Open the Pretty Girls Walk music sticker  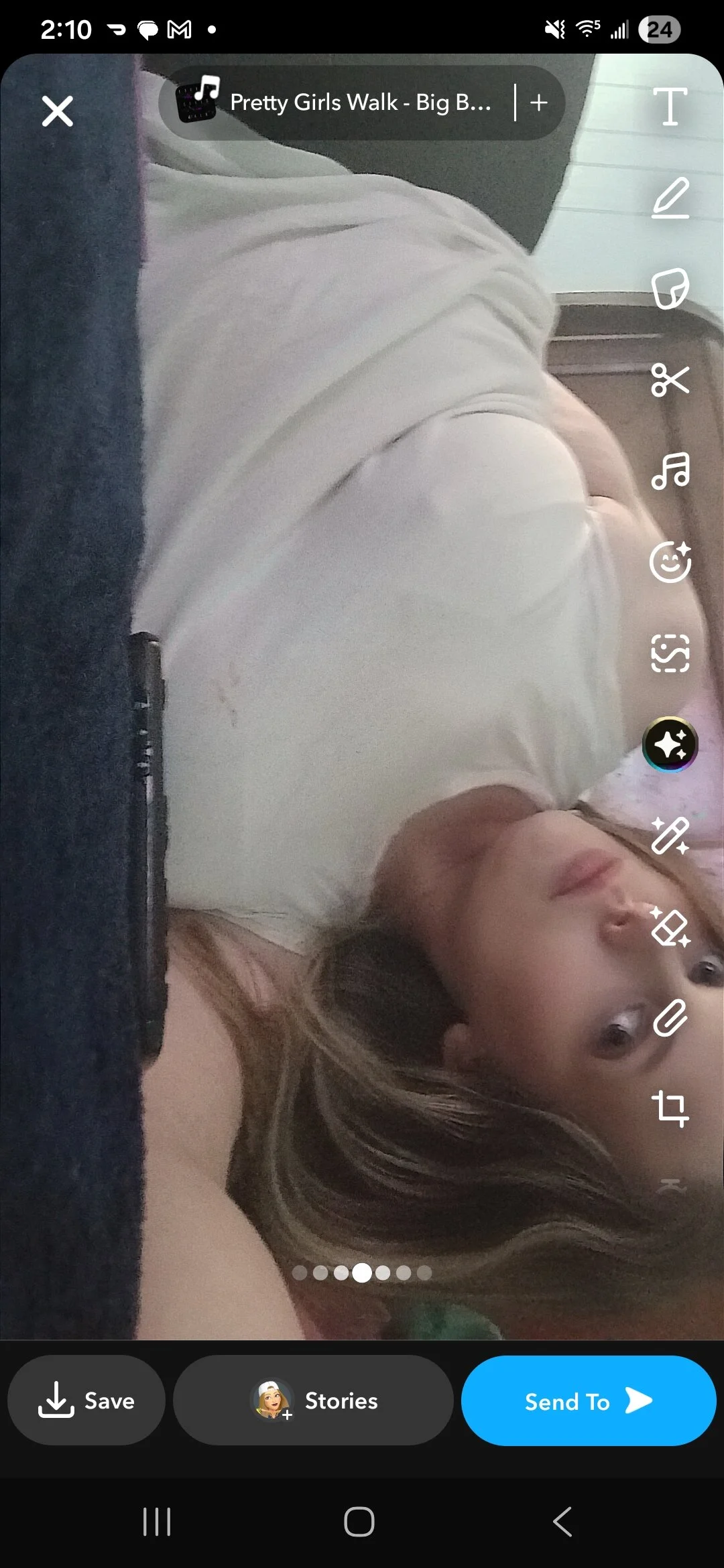[x=335, y=103]
